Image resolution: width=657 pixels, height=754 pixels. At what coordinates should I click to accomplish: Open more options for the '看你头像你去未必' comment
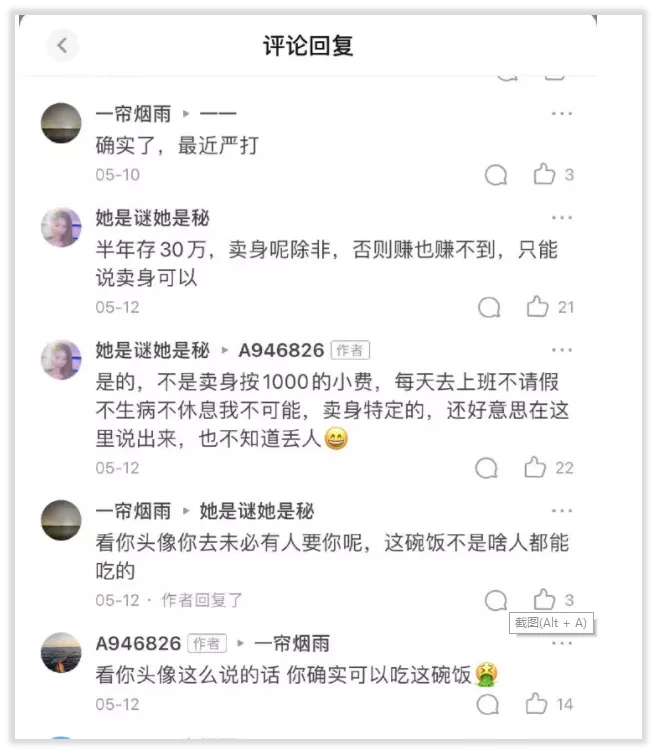[x=562, y=511]
